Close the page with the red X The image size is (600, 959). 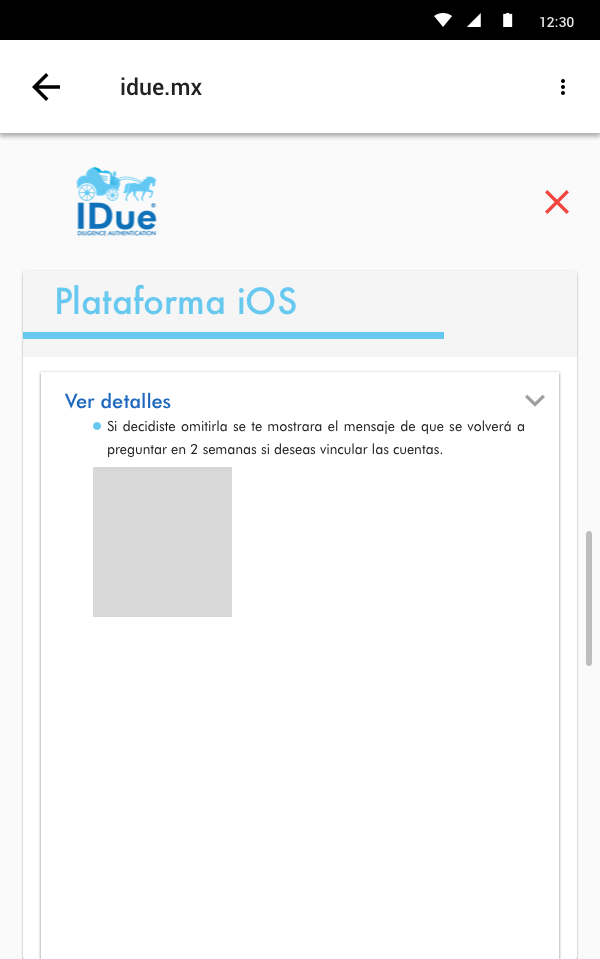coord(557,202)
